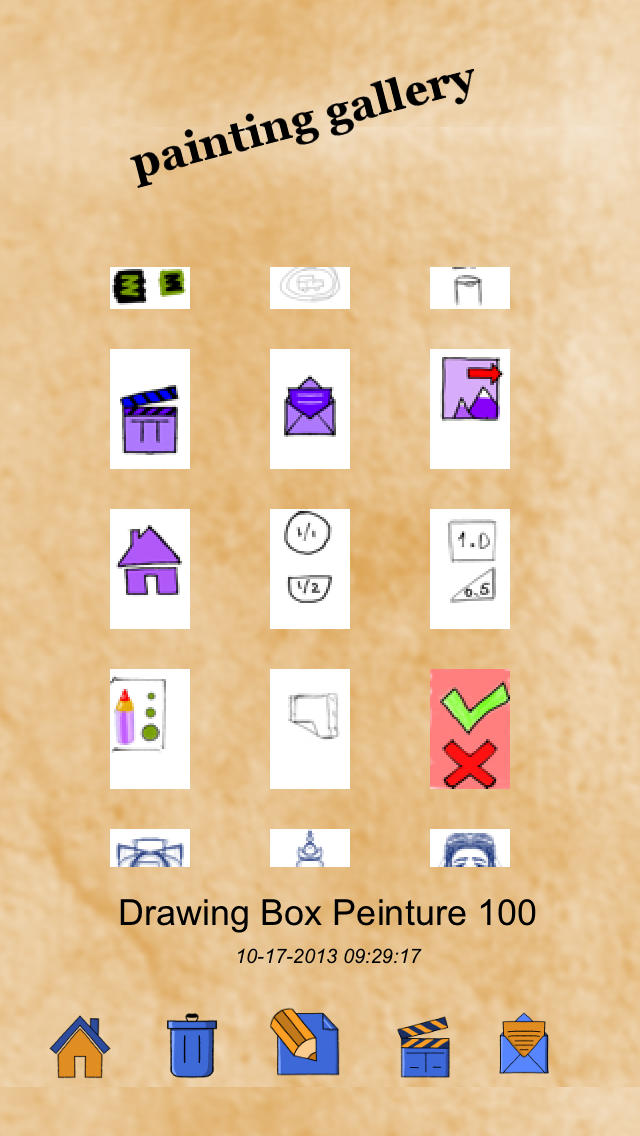Select the picture with red arrow thumbnail
Image resolution: width=640 pixels, height=1136 pixels.
(470, 409)
